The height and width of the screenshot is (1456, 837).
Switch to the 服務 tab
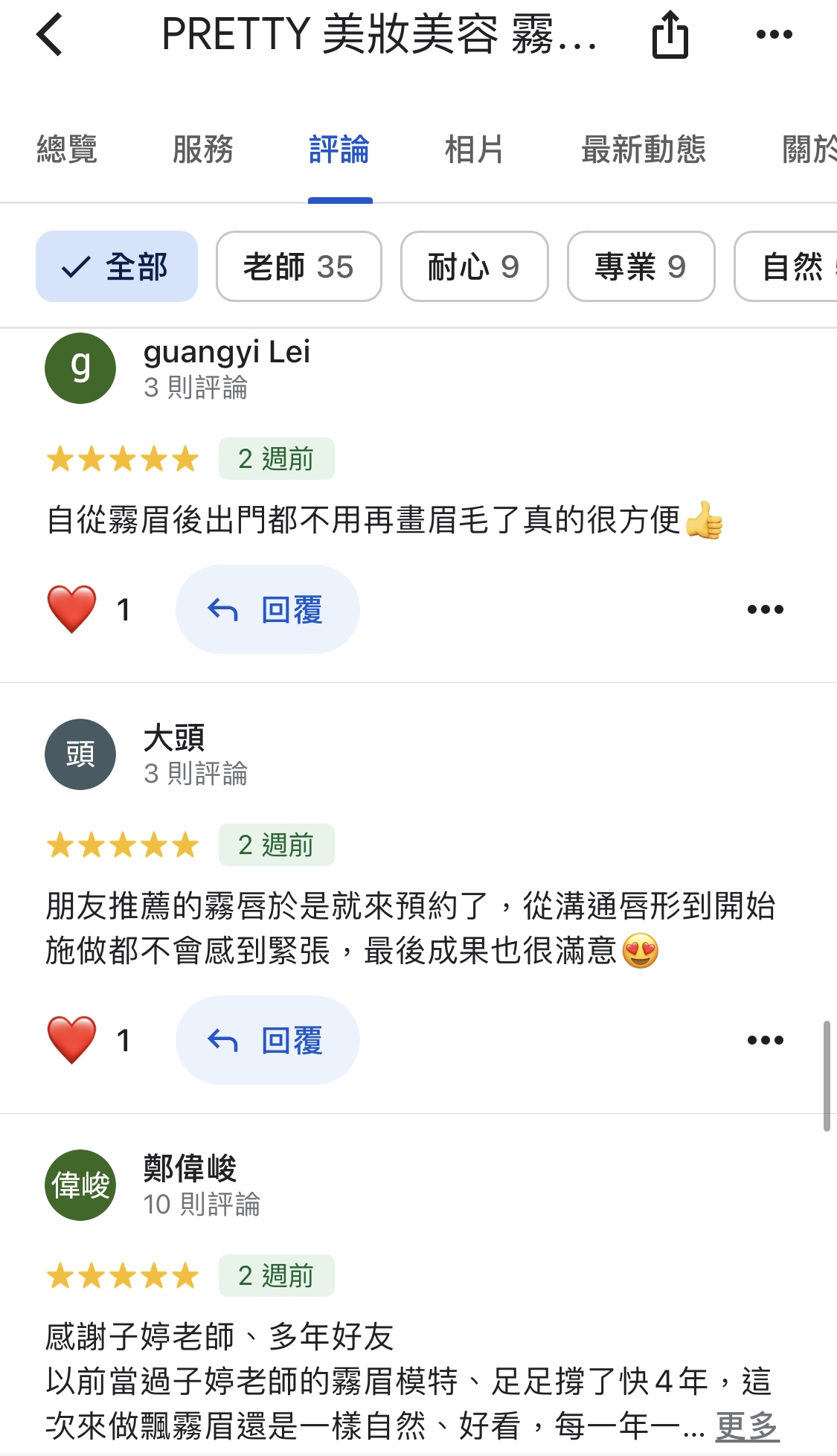pyautogui.click(x=202, y=150)
